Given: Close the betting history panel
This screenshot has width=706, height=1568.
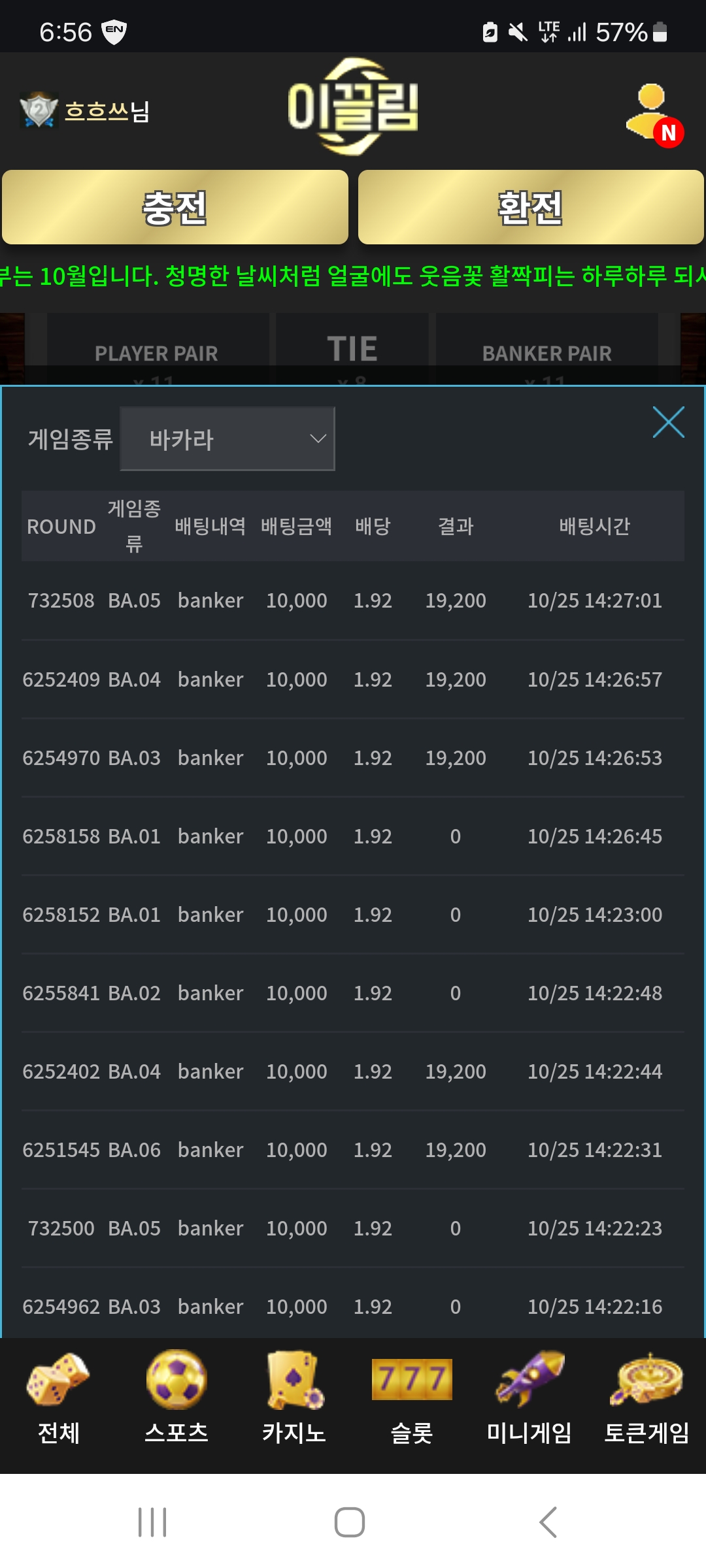Looking at the screenshot, I should (x=668, y=422).
